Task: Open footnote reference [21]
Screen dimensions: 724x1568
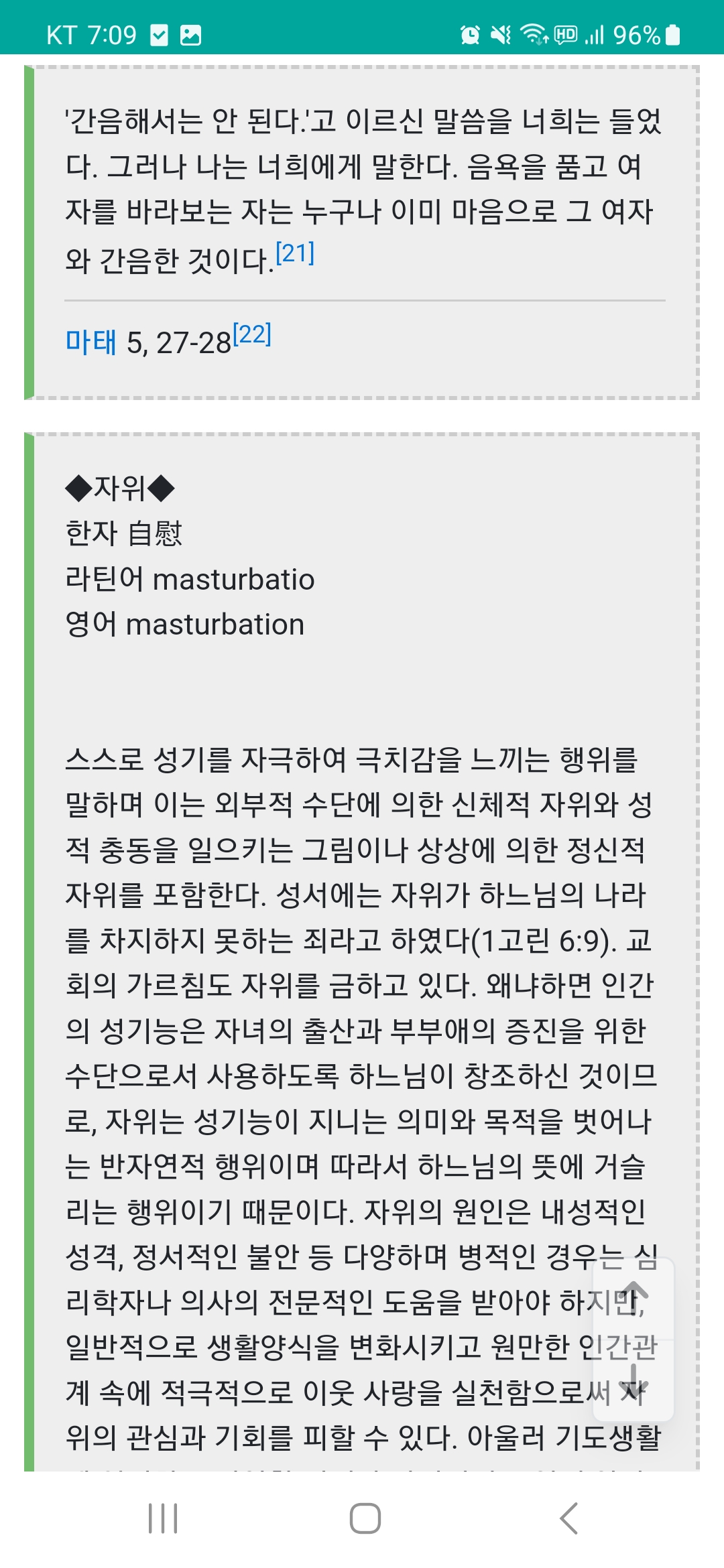Action: (295, 254)
